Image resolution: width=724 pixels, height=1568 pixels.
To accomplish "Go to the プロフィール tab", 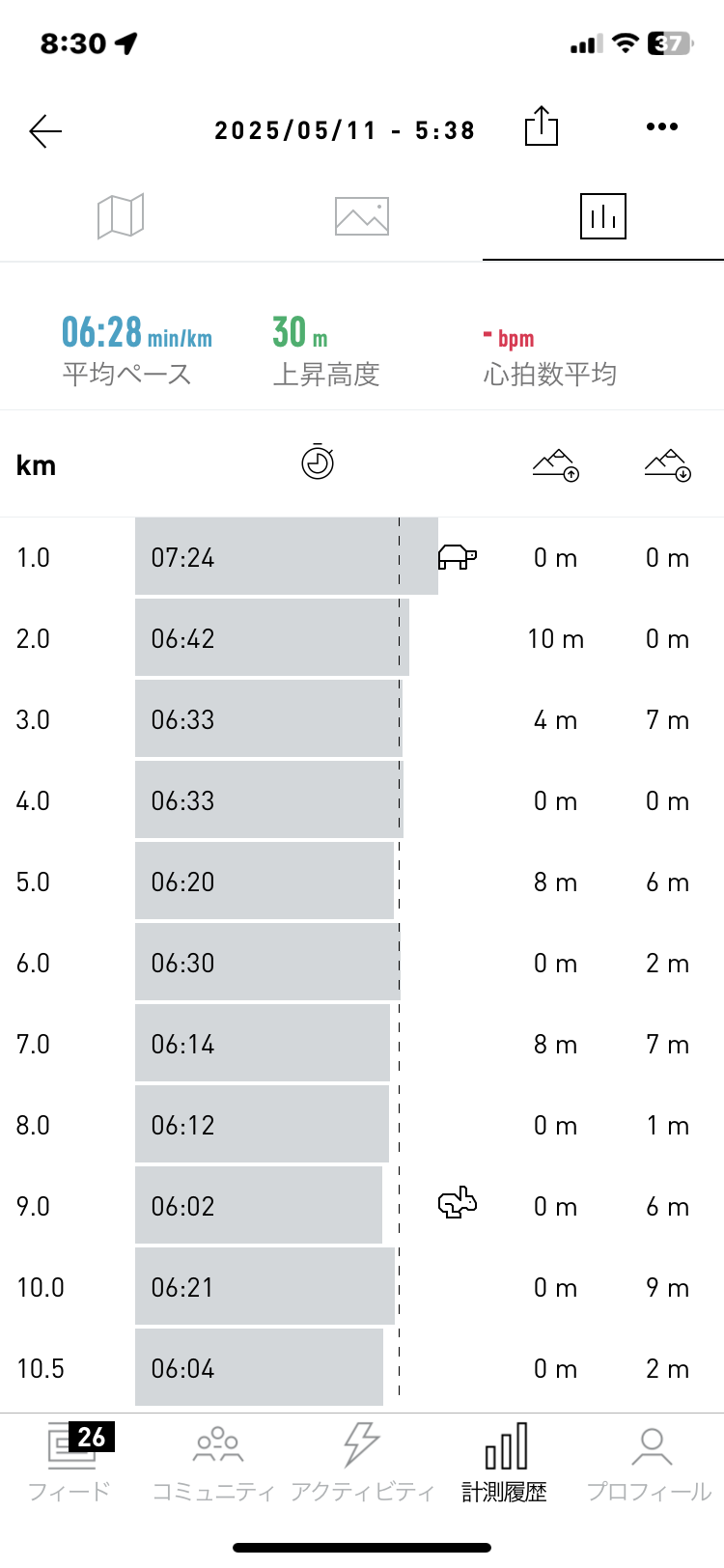I will (650, 1461).
